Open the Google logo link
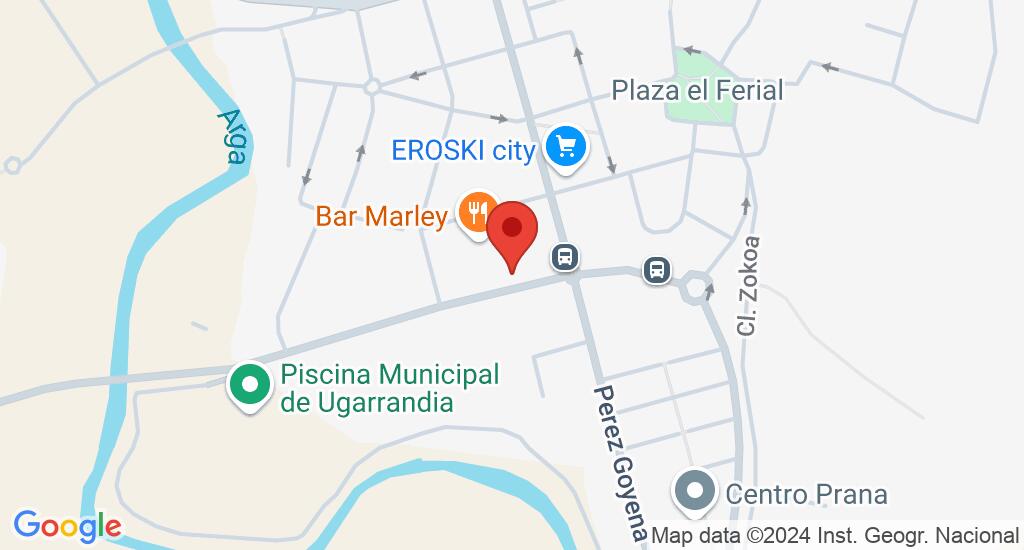This screenshot has width=1024, height=550. pyautogui.click(x=67, y=525)
